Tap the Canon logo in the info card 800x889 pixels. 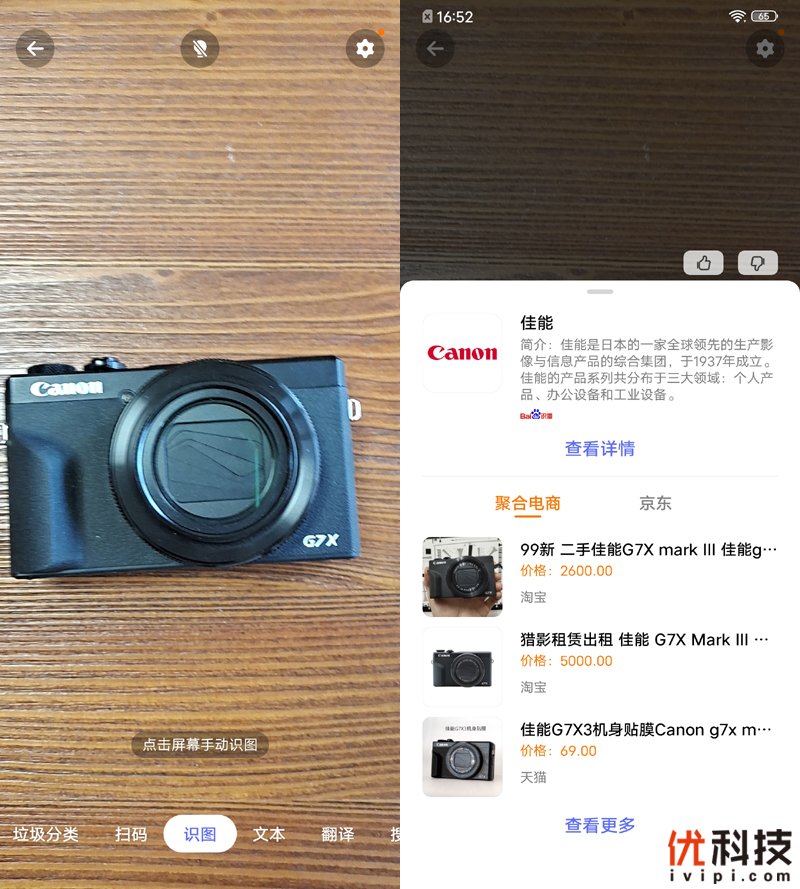pos(462,352)
